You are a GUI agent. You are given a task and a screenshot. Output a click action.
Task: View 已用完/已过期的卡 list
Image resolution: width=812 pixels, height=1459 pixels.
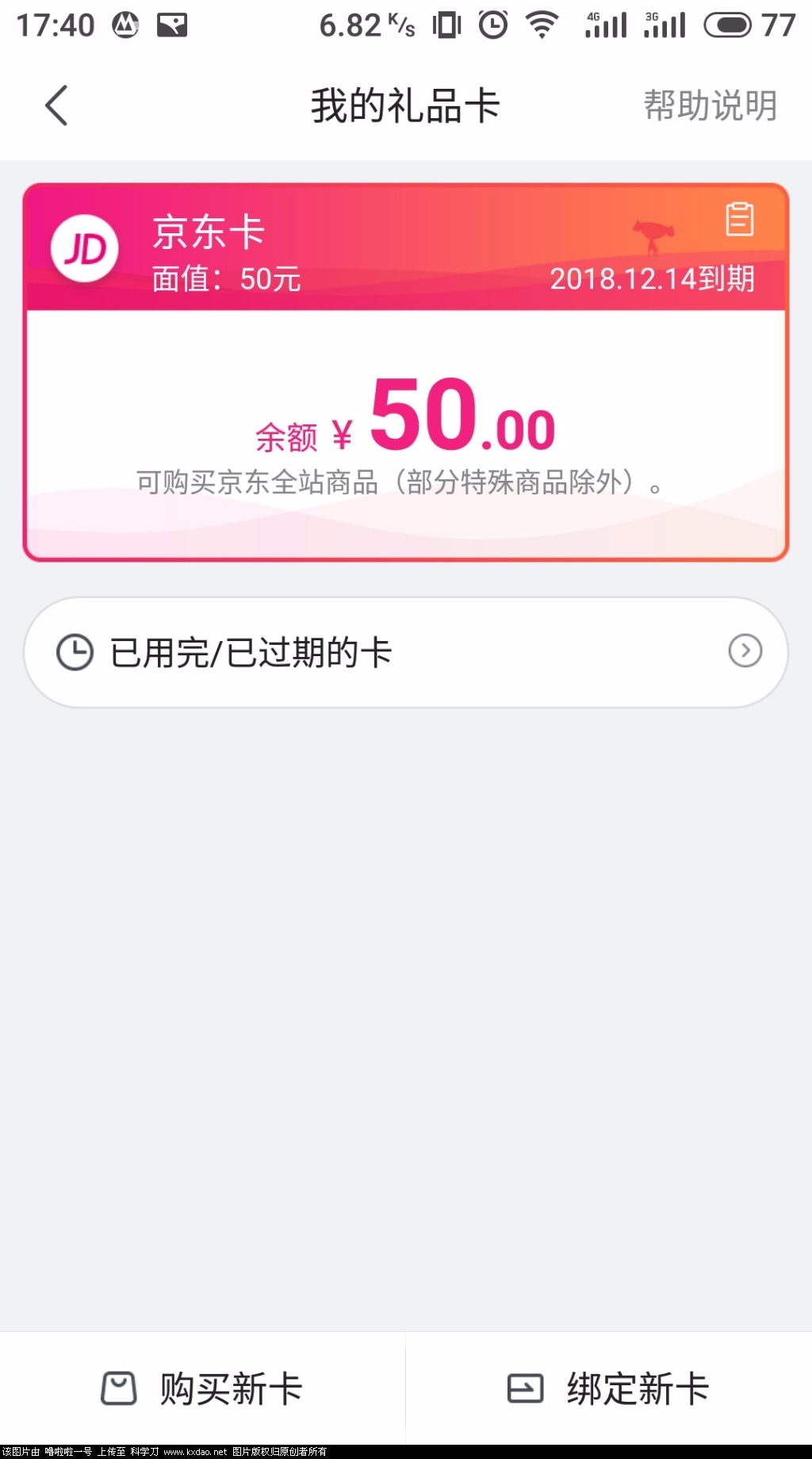click(405, 652)
